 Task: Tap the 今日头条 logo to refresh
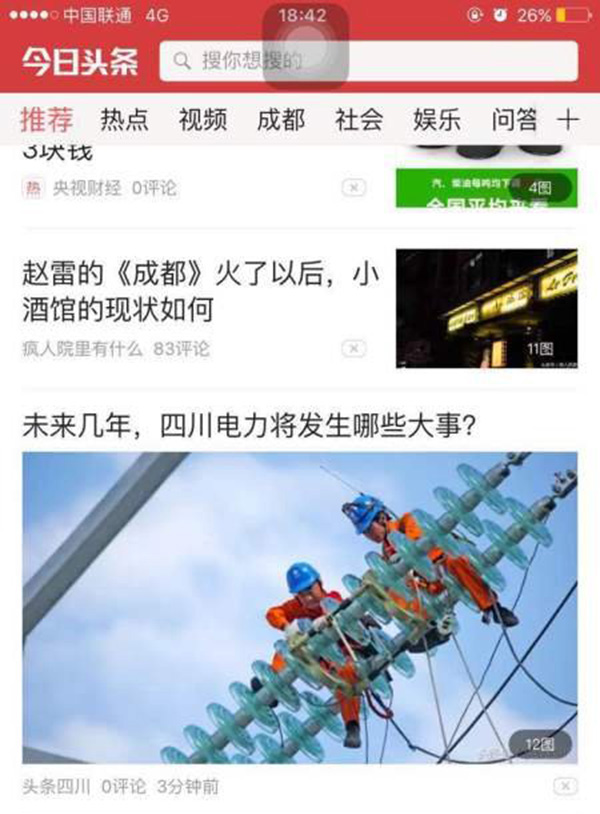coord(82,61)
